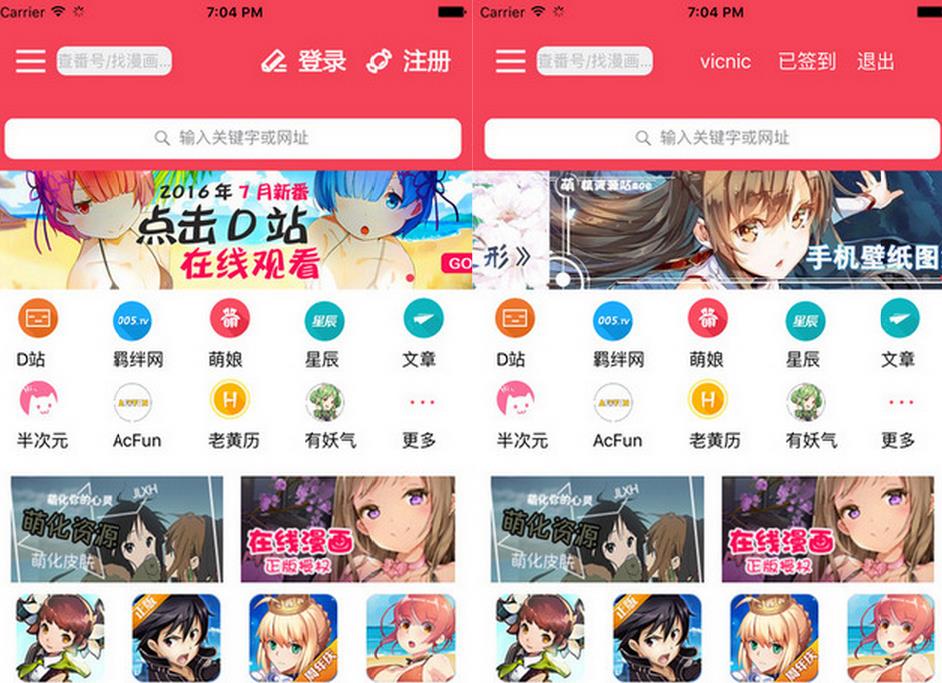
Task: Open the 萌化资源 card on the logged-out screen
Action: pos(116,529)
